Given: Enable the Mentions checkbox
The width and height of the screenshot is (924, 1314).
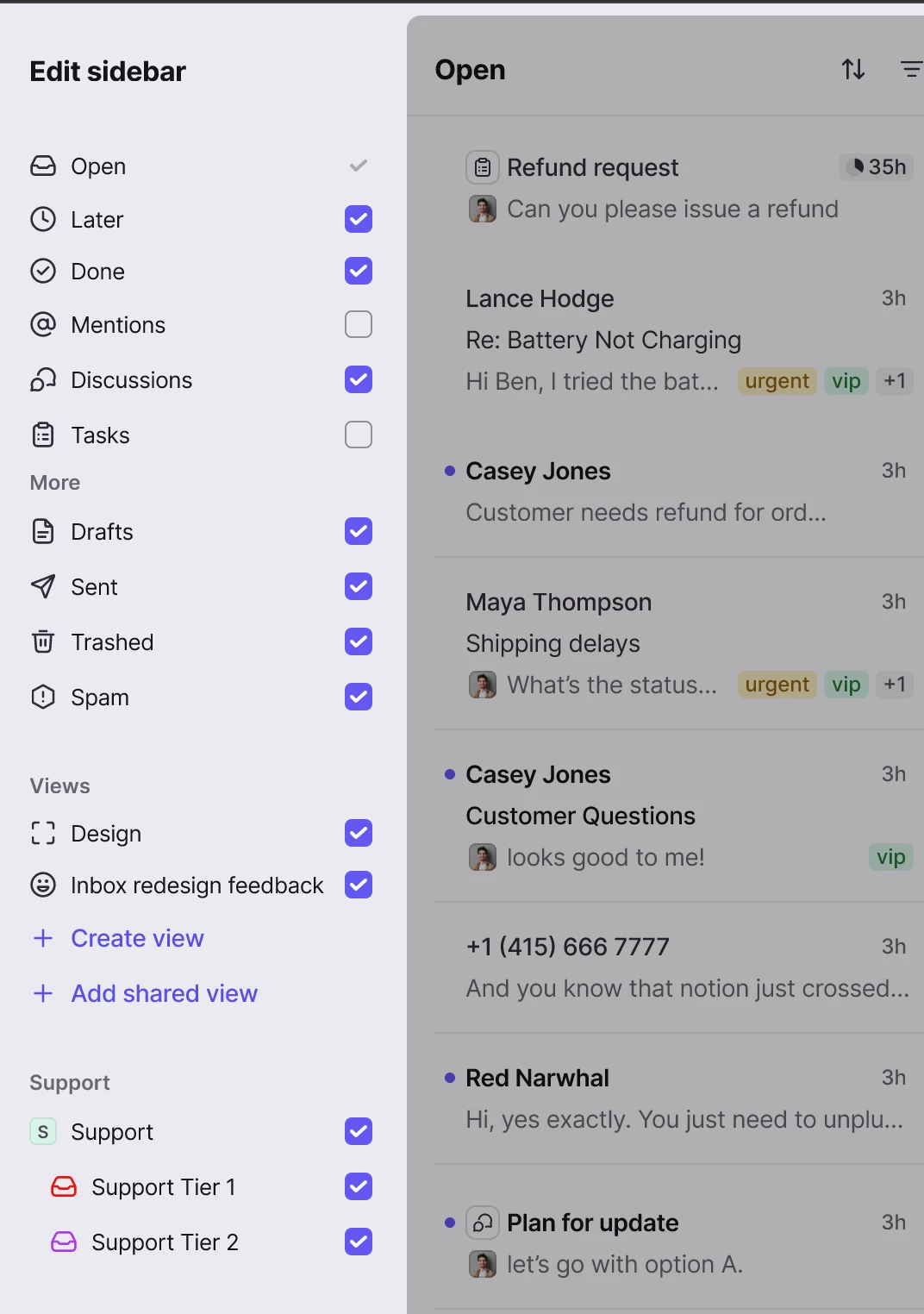Looking at the screenshot, I should tap(359, 324).
